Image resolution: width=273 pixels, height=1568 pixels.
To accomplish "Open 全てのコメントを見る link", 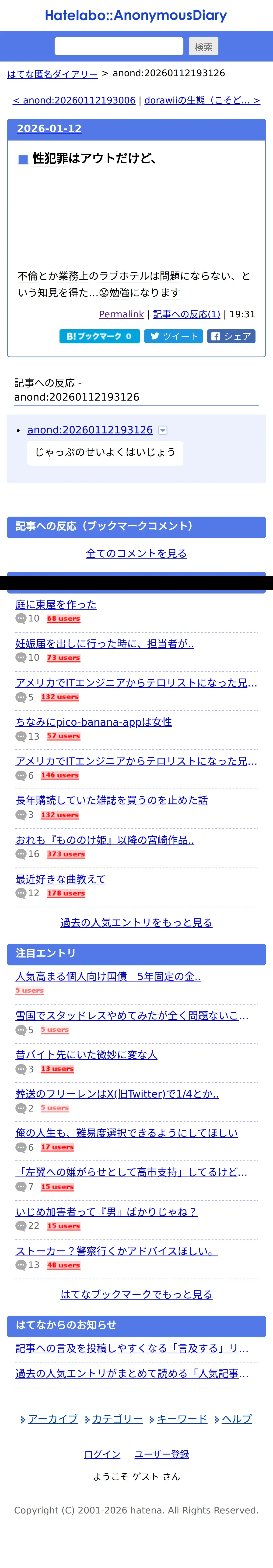I will click(x=136, y=553).
